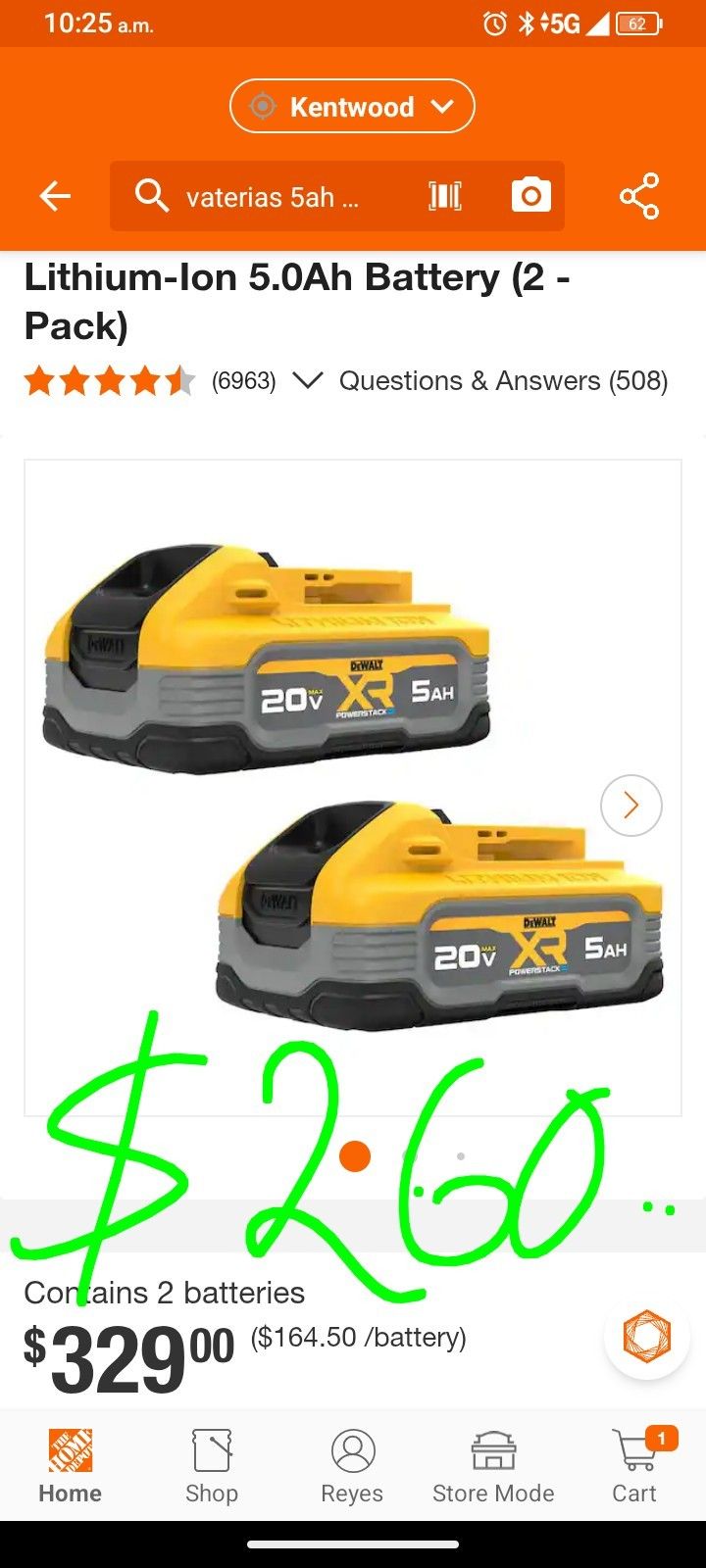706x1568 pixels.
Task: Tap the star rating stars
Action: [108, 381]
